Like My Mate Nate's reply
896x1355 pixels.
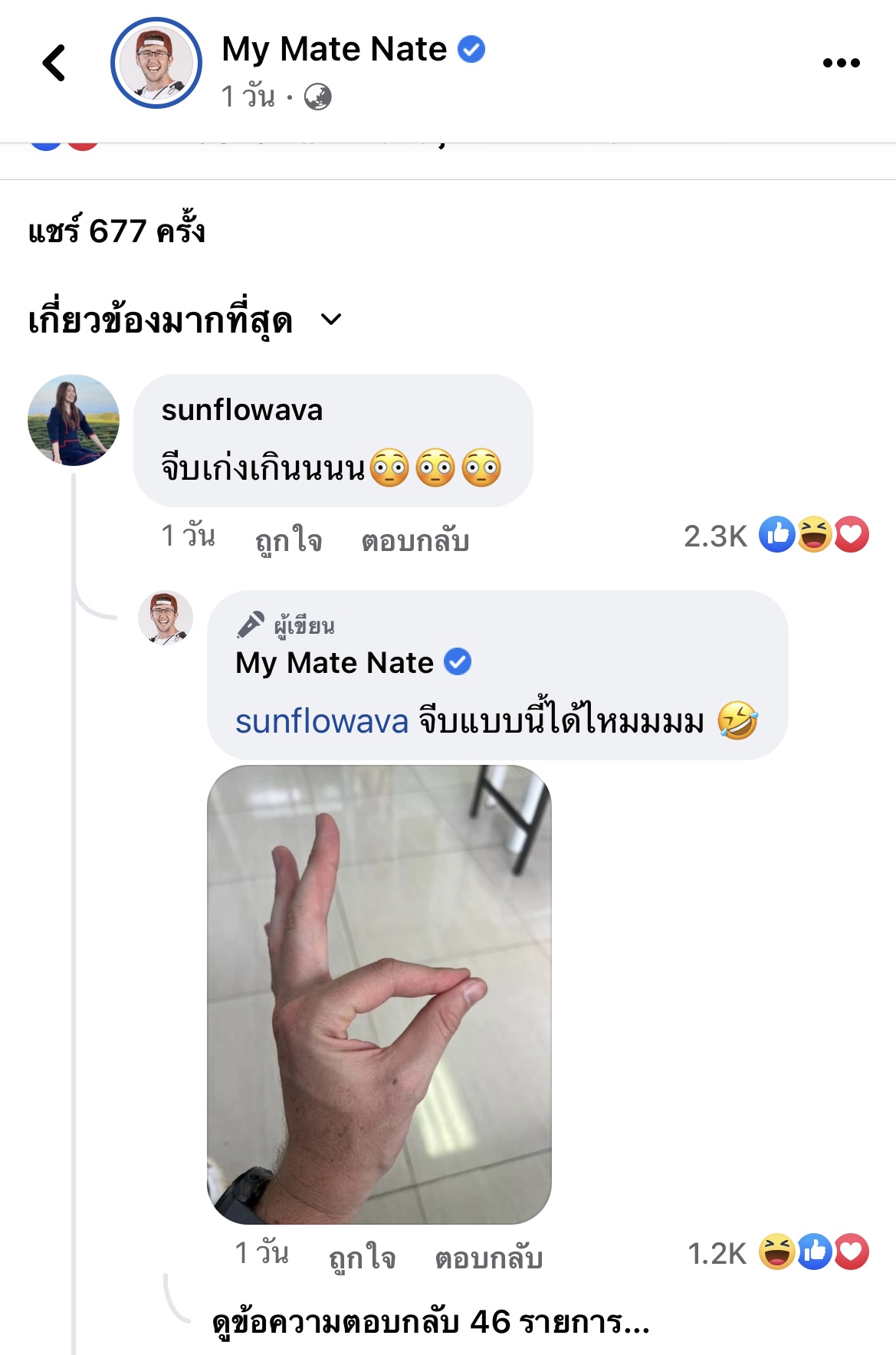point(362,1258)
